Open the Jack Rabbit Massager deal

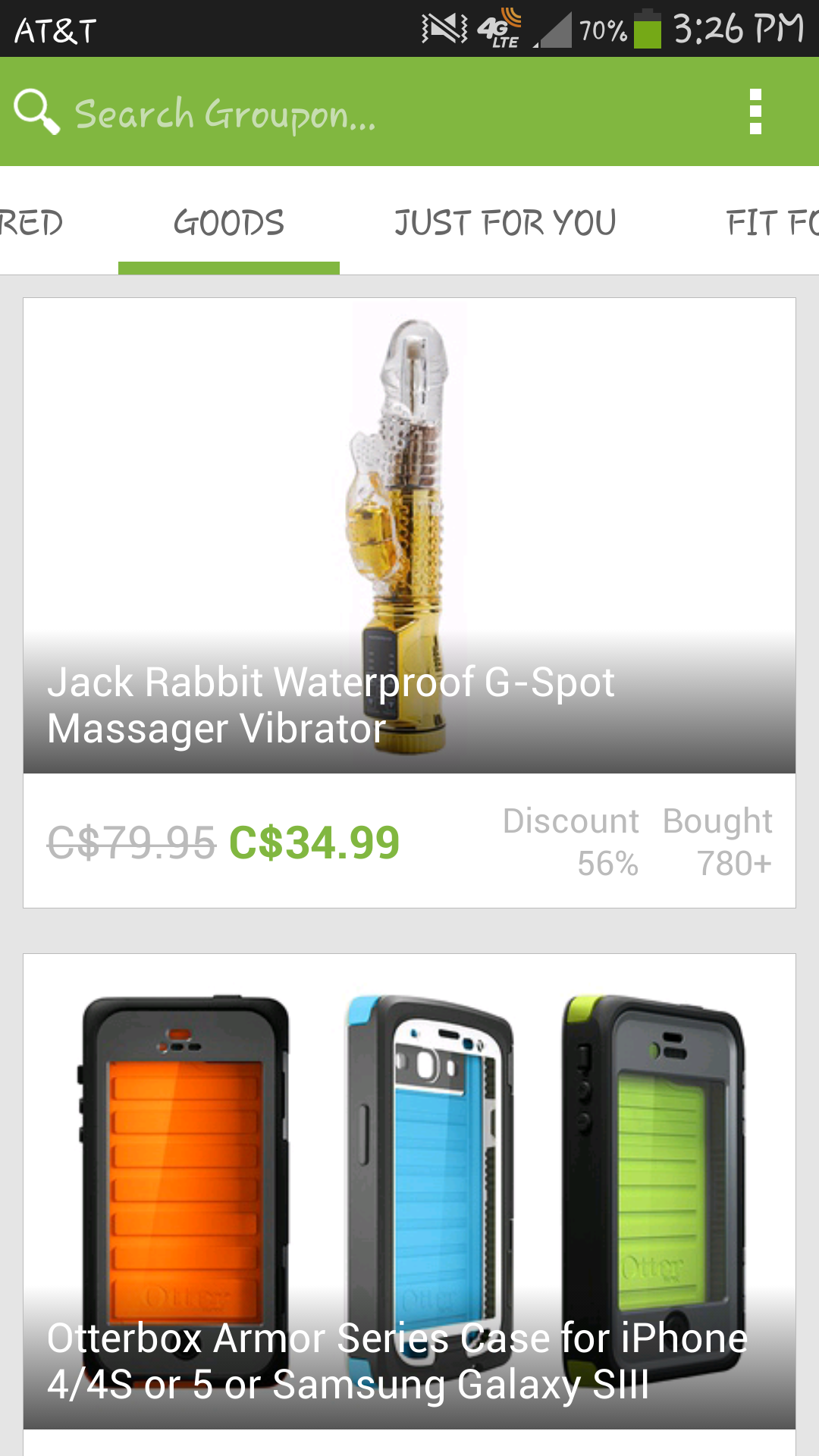tap(409, 602)
